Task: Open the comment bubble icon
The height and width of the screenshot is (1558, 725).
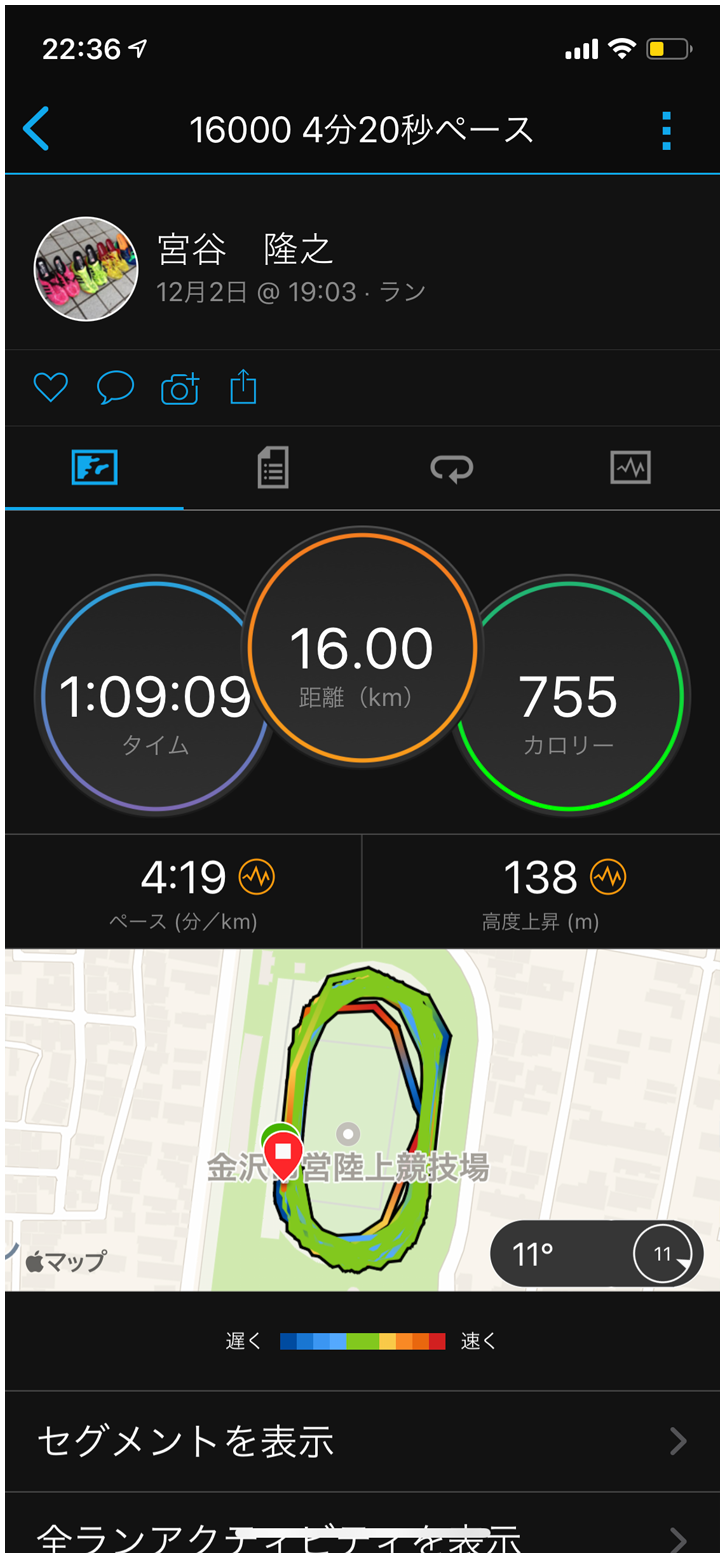Action: tap(114, 387)
